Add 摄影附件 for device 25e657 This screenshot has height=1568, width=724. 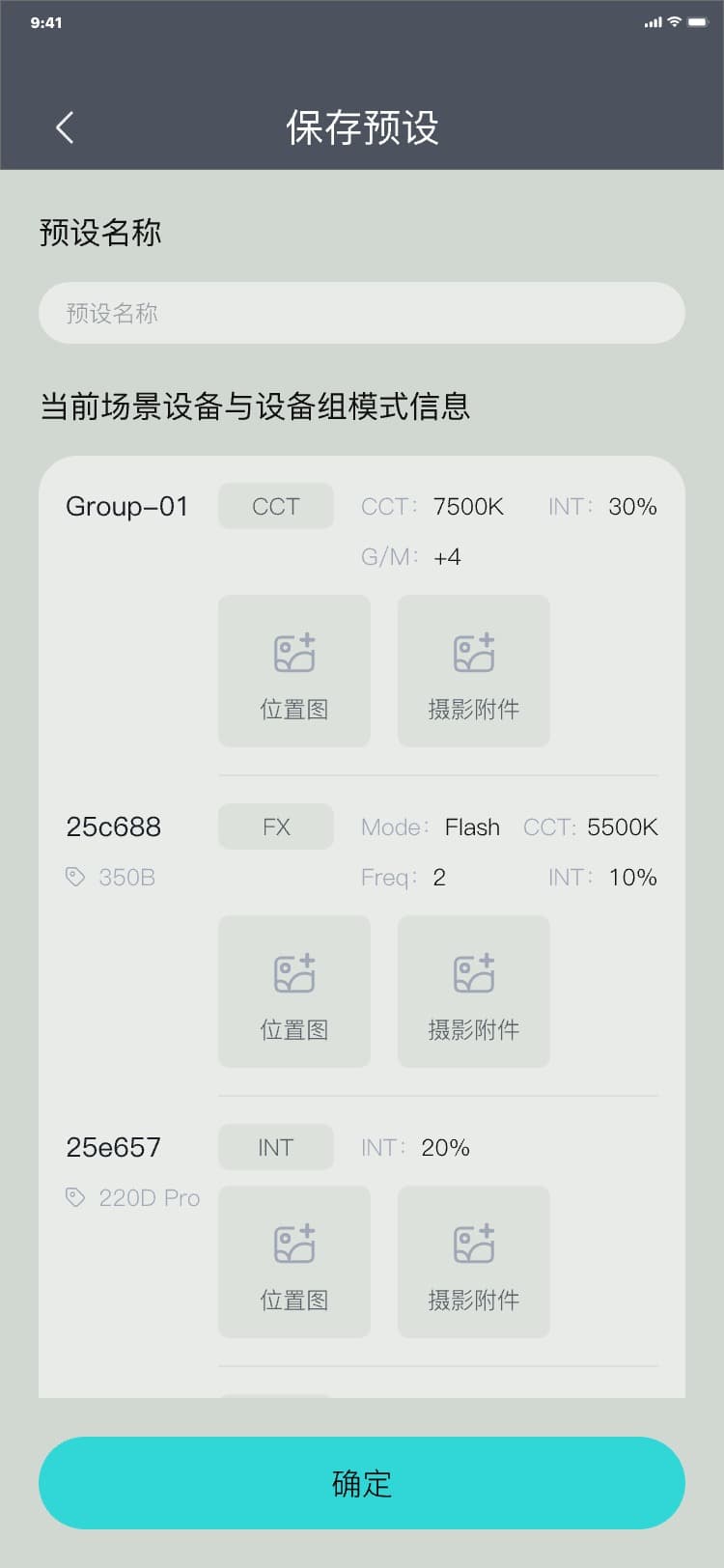(474, 1262)
